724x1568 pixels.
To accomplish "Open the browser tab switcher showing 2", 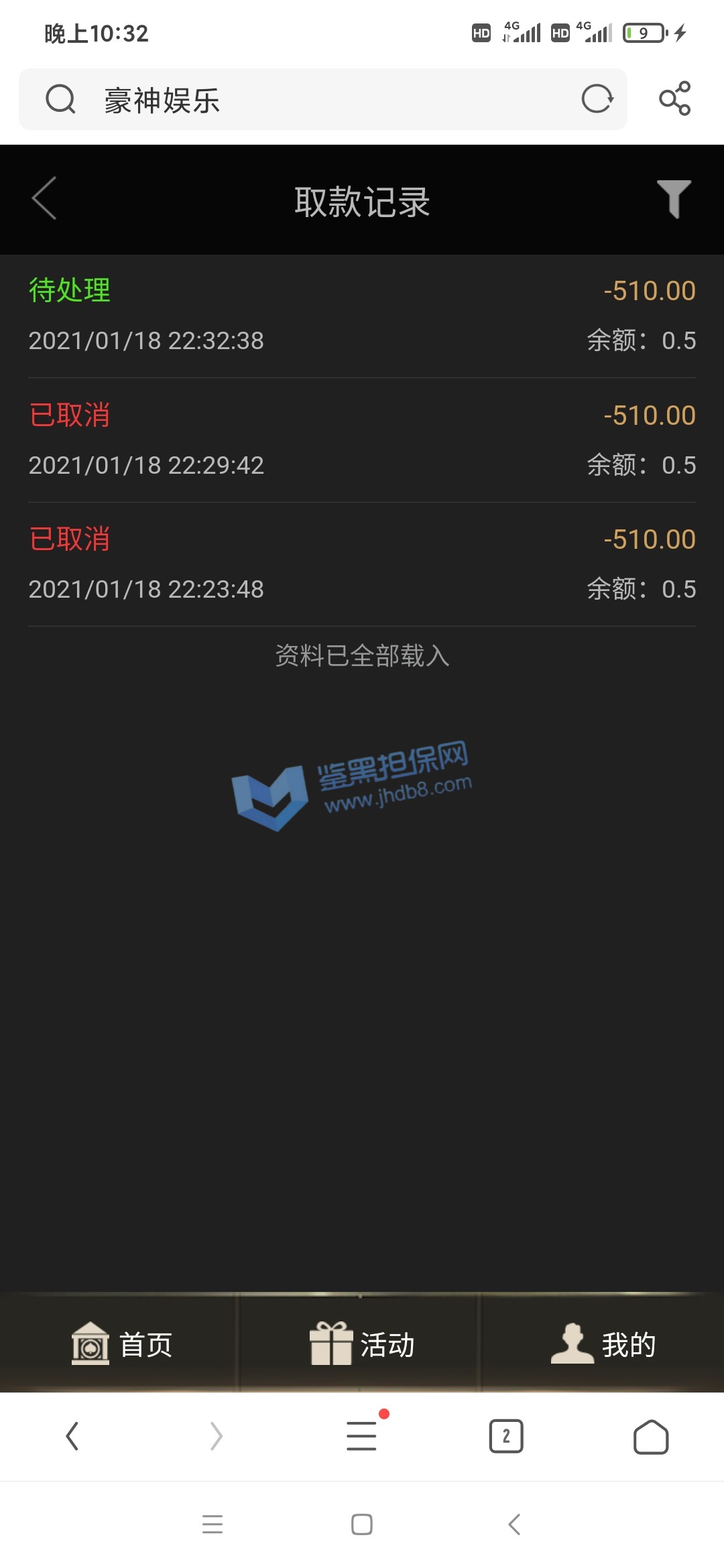I will 506,1437.
